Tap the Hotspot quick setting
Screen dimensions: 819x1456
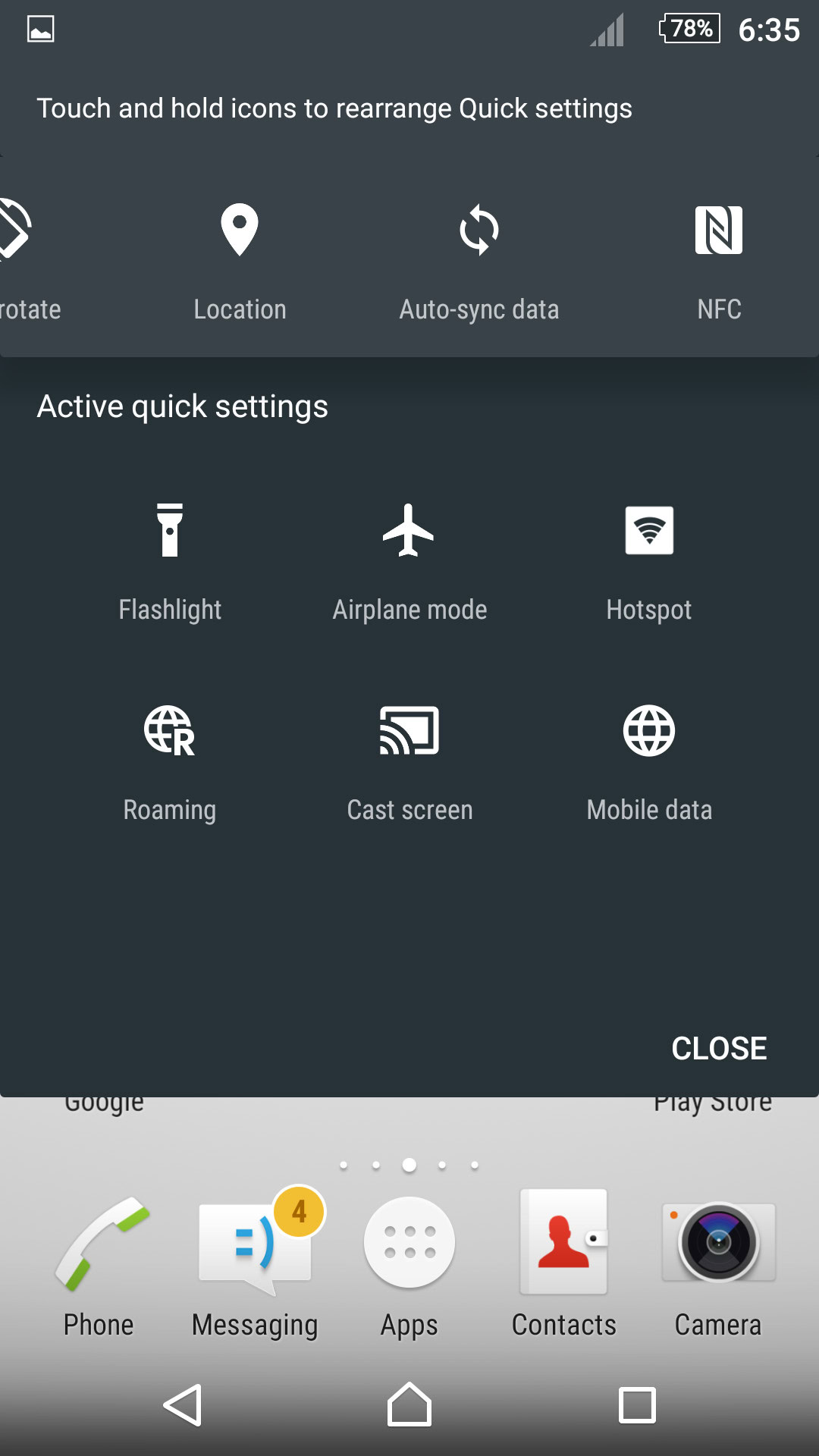(649, 531)
